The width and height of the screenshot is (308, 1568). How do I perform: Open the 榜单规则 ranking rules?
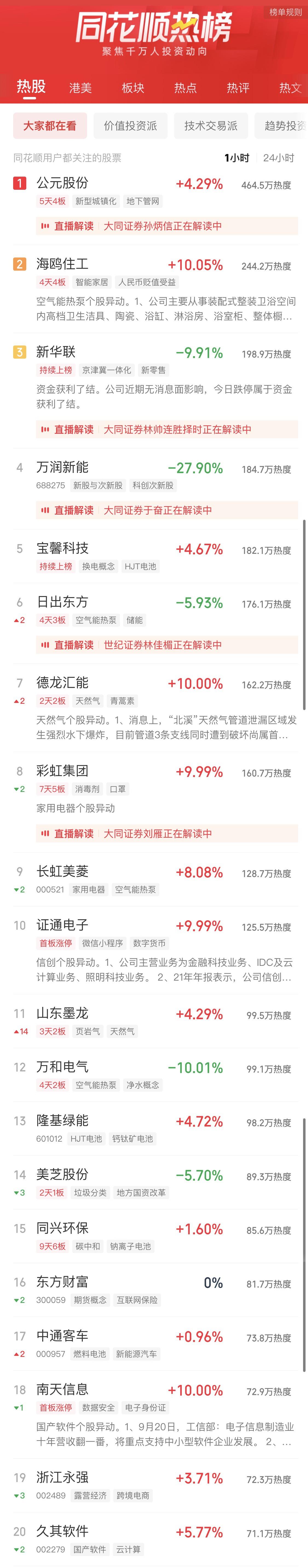point(286,12)
